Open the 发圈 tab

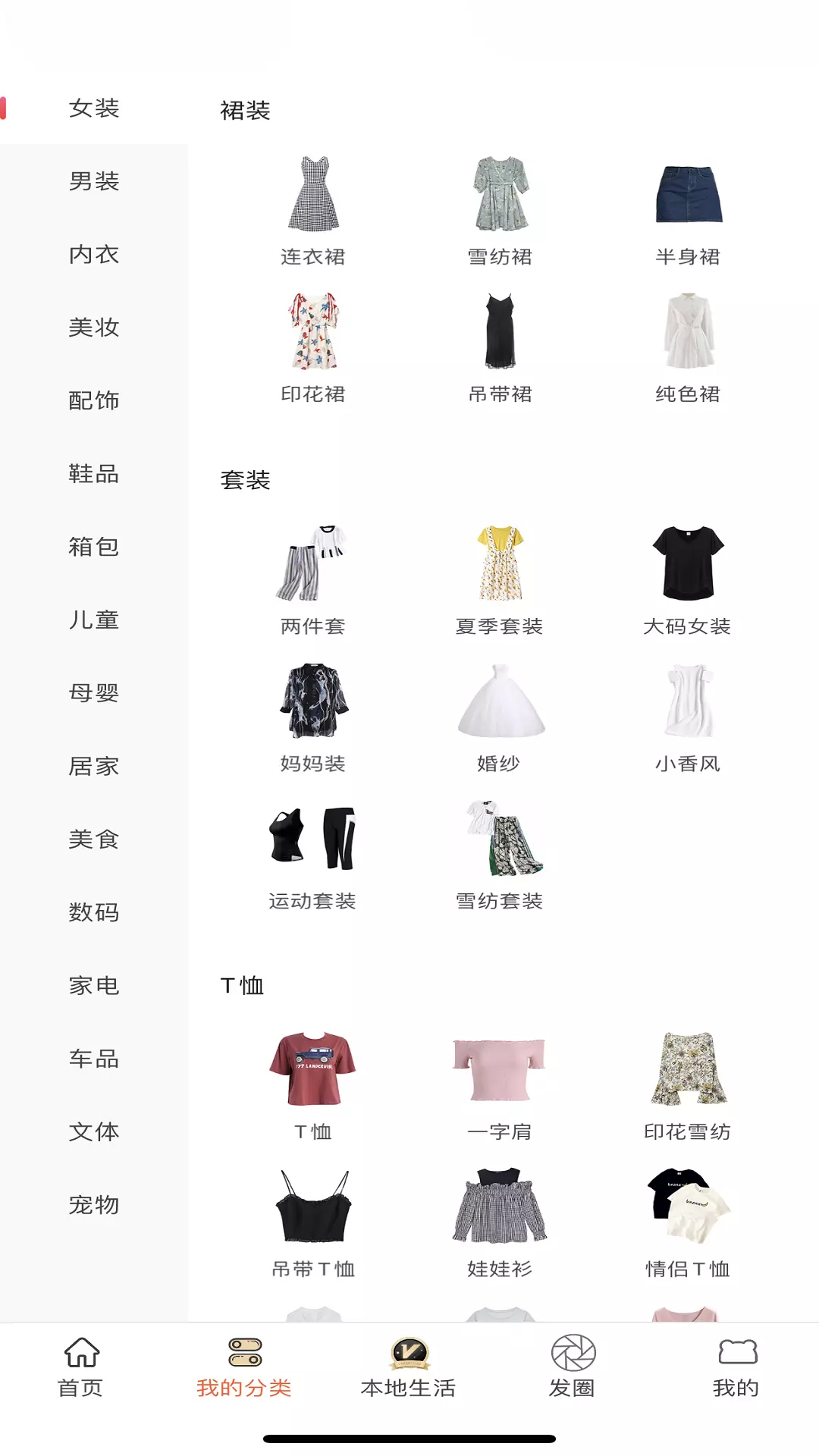click(573, 1367)
